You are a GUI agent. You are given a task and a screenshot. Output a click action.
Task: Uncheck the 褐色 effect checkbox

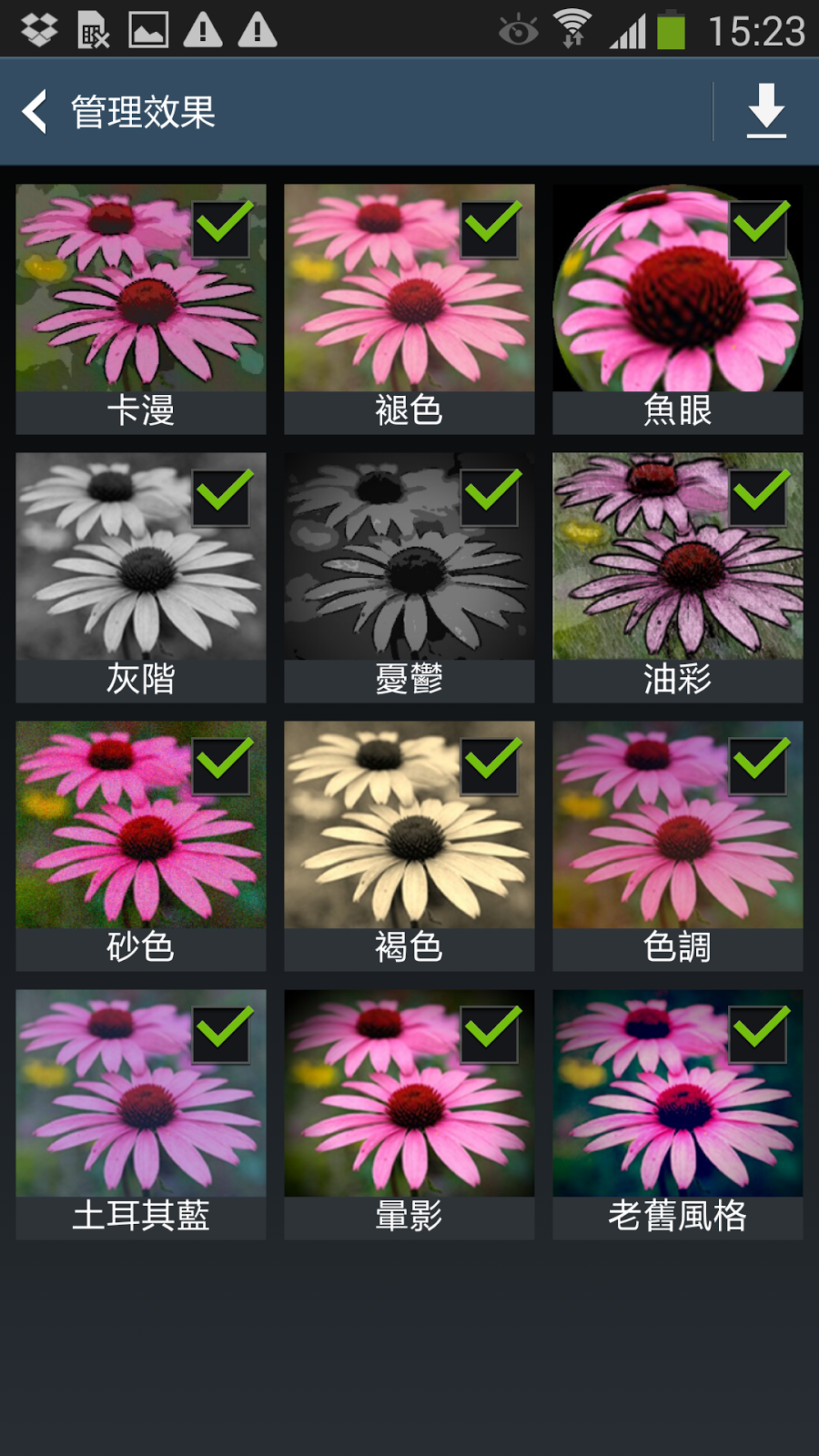[x=490, y=765]
